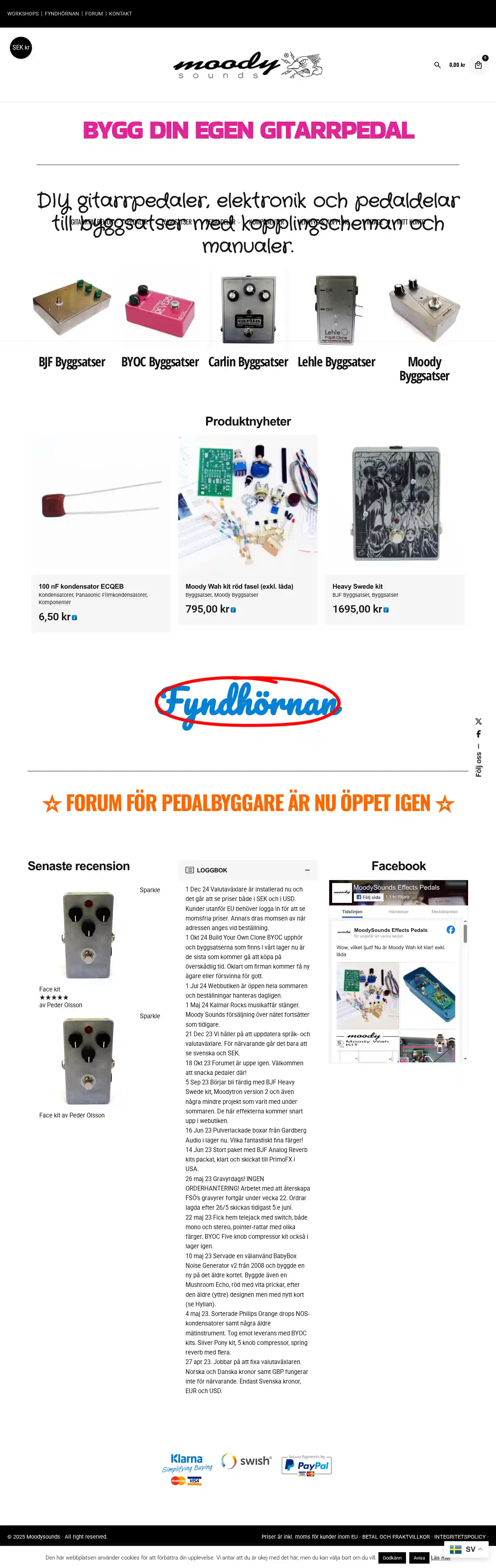The image size is (496, 1568).
Task: Open the search magnifier icon
Action: tap(437, 65)
